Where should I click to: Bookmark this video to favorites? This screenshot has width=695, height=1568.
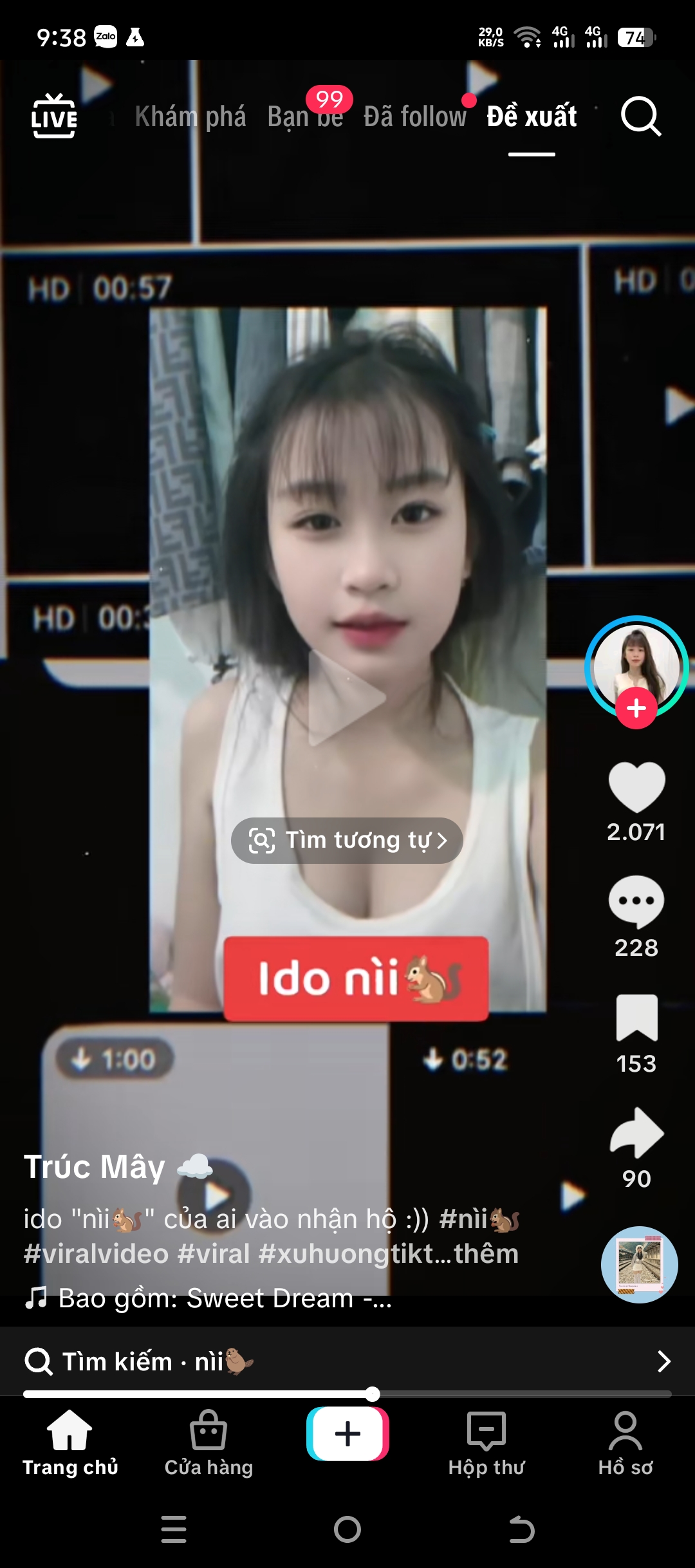(x=636, y=1018)
